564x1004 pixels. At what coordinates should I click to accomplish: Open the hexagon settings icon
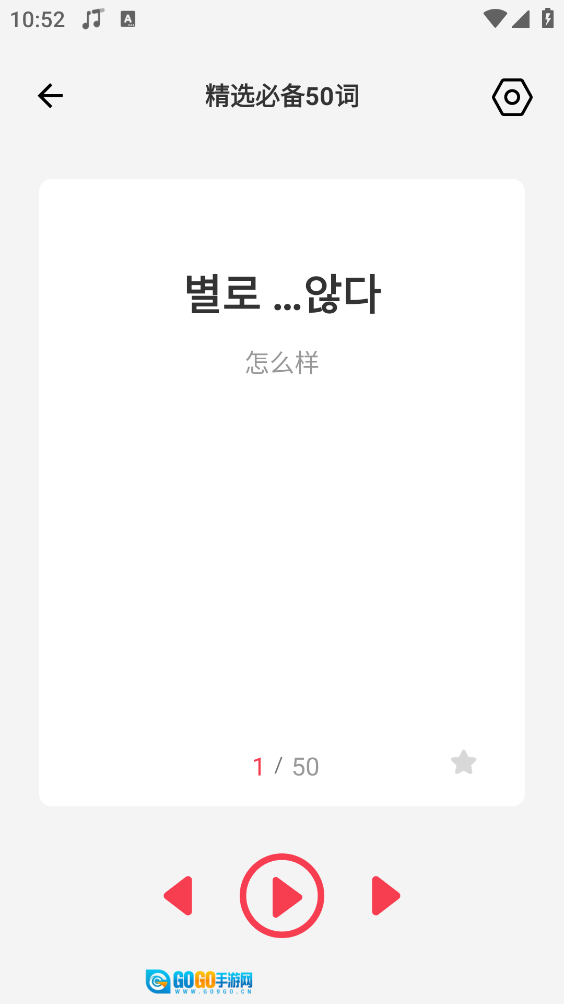(512, 97)
